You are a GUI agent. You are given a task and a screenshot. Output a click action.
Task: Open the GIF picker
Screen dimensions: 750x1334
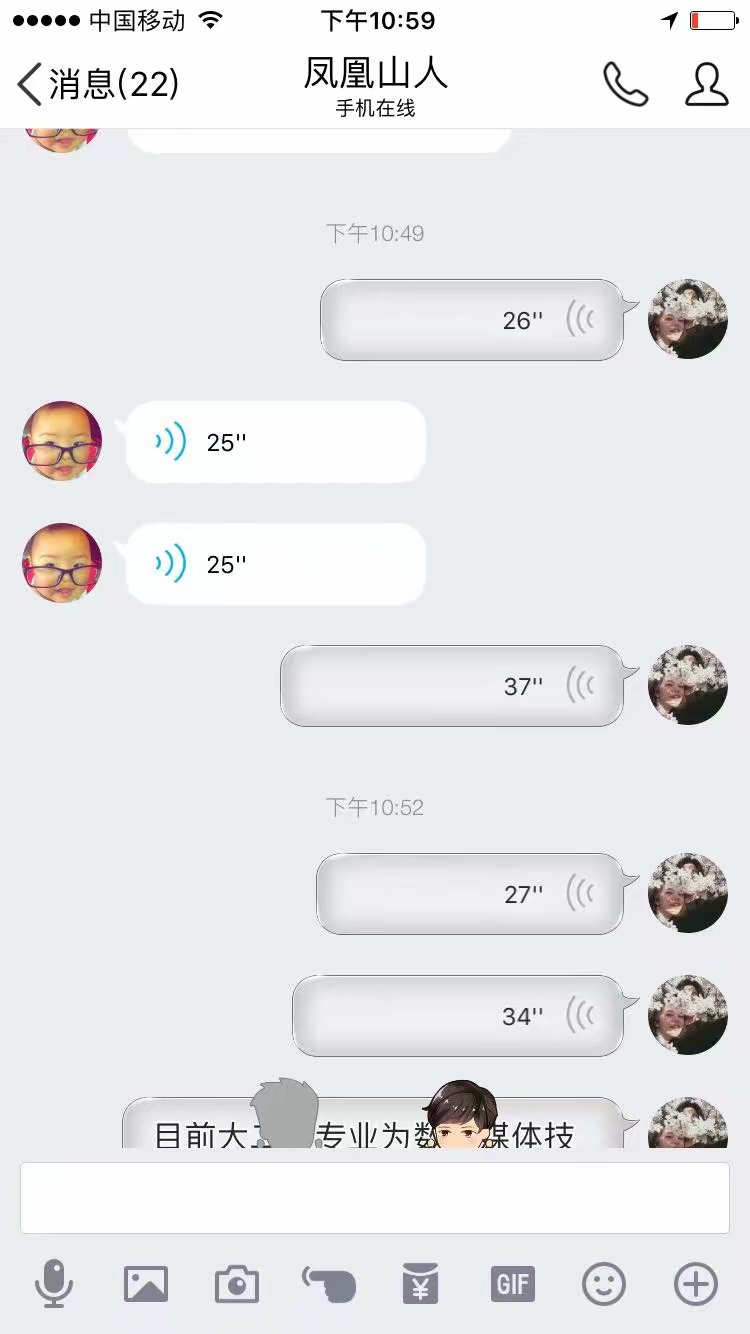pyautogui.click(x=512, y=1284)
